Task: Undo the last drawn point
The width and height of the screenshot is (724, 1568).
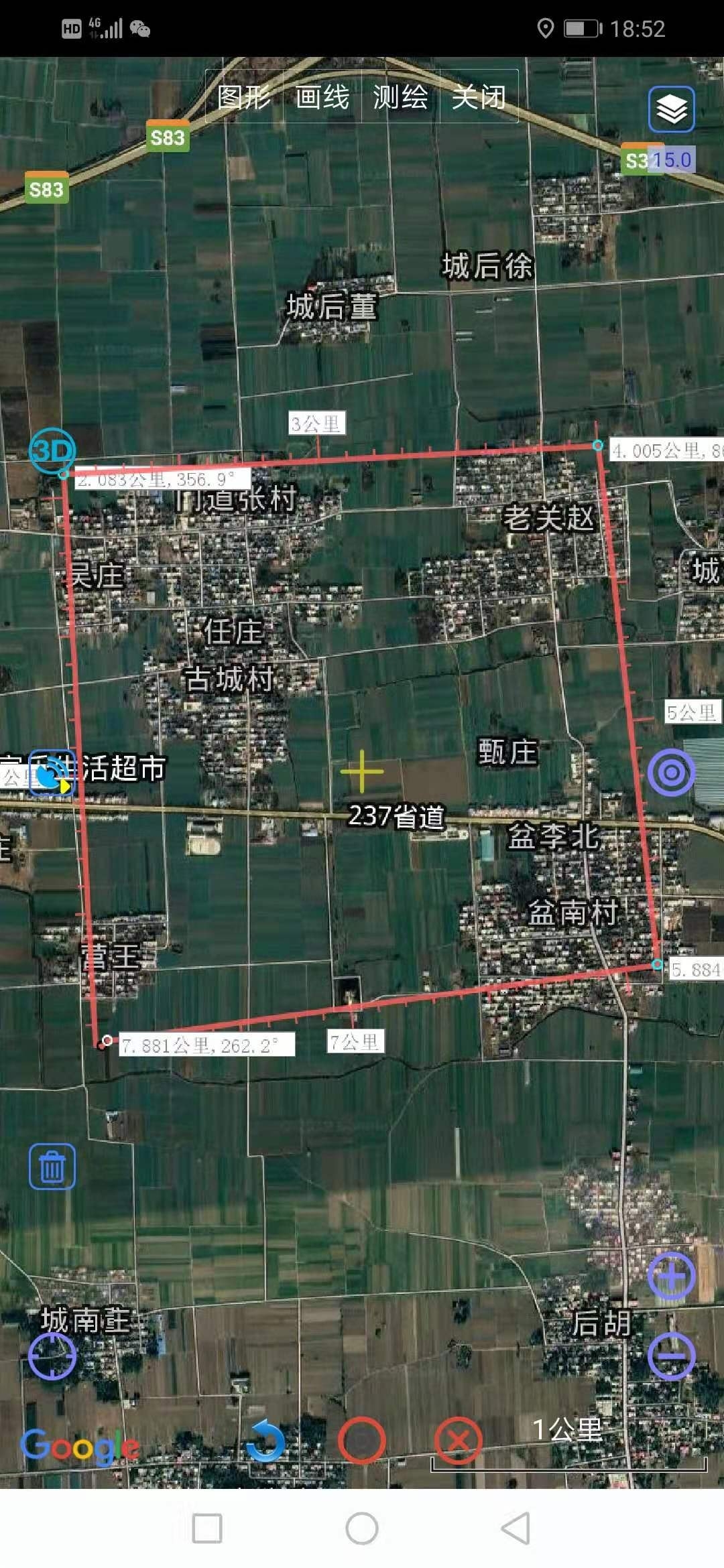Action: [x=265, y=1441]
